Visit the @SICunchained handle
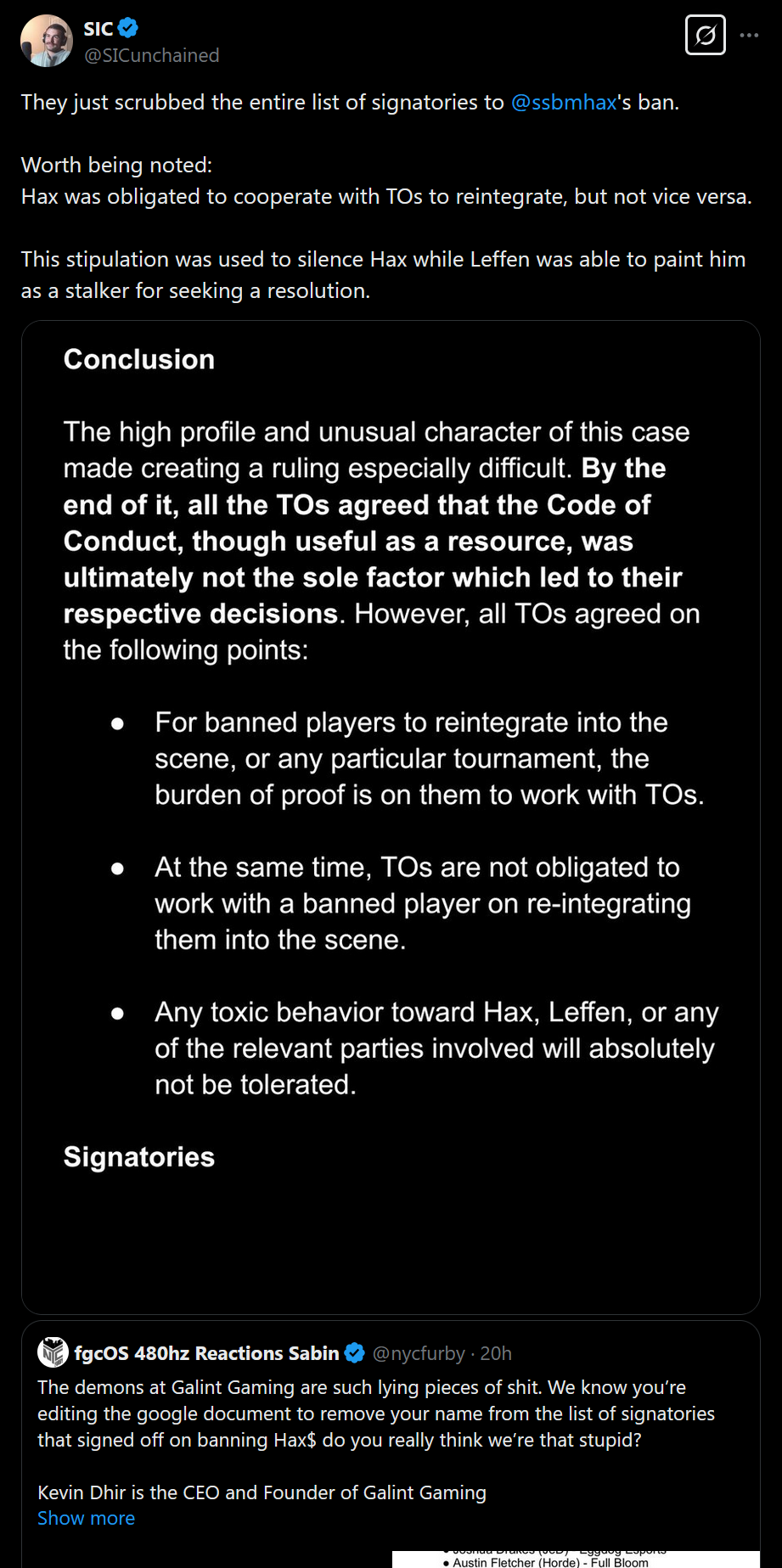This screenshot has width=782, height=1568. point(151,55)
